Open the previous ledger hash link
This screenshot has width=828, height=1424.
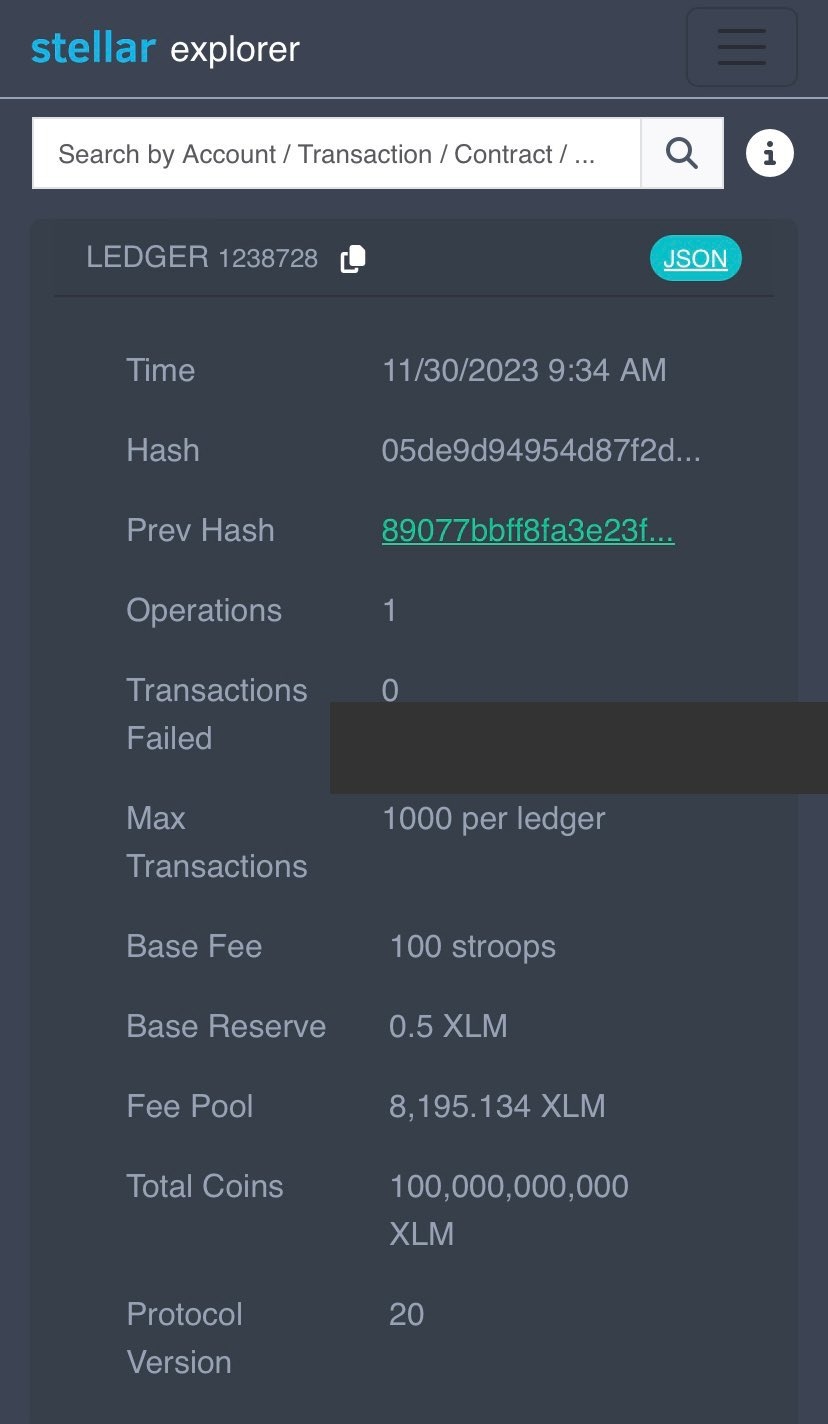point(527,531)
